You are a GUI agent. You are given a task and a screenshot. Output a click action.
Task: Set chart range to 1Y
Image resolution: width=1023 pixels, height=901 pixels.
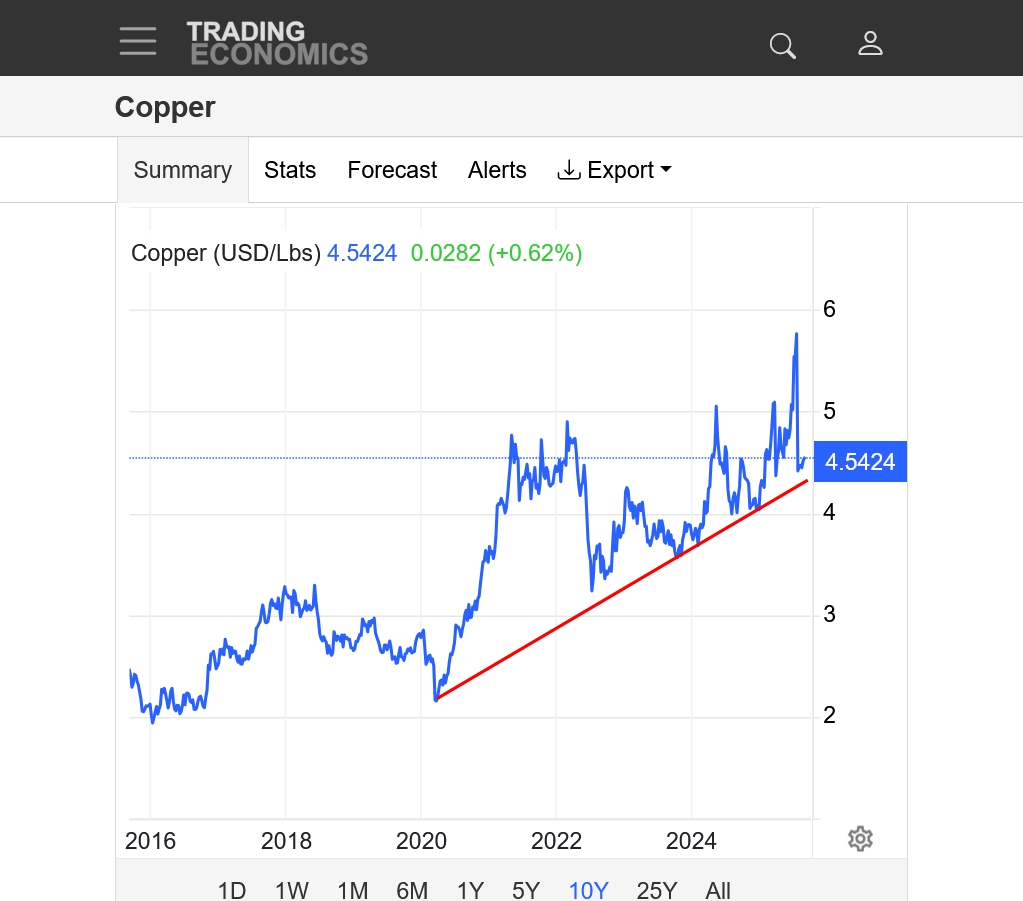coord(470,889)
